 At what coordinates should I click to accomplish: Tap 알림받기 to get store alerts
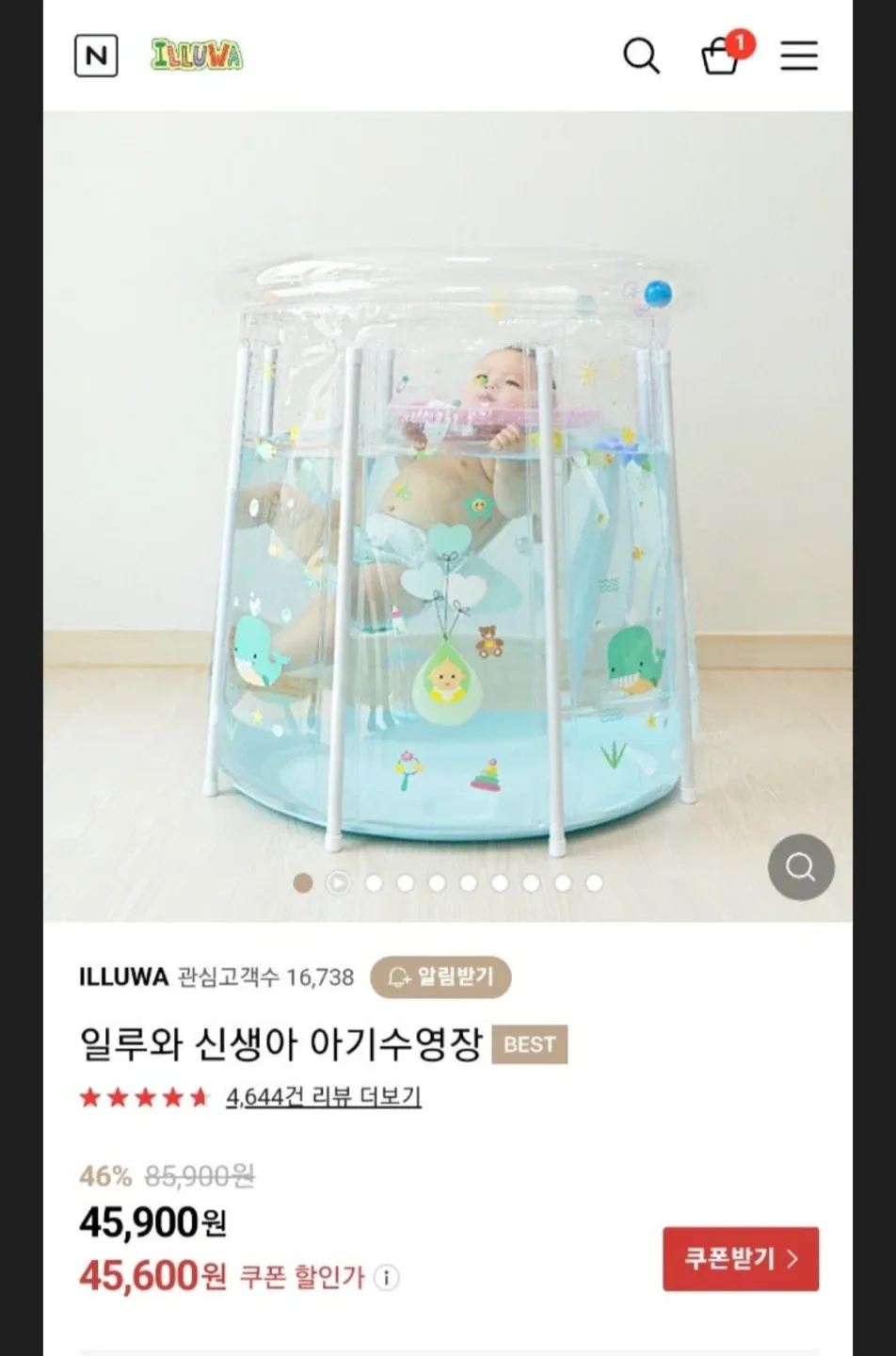[440, 977]
